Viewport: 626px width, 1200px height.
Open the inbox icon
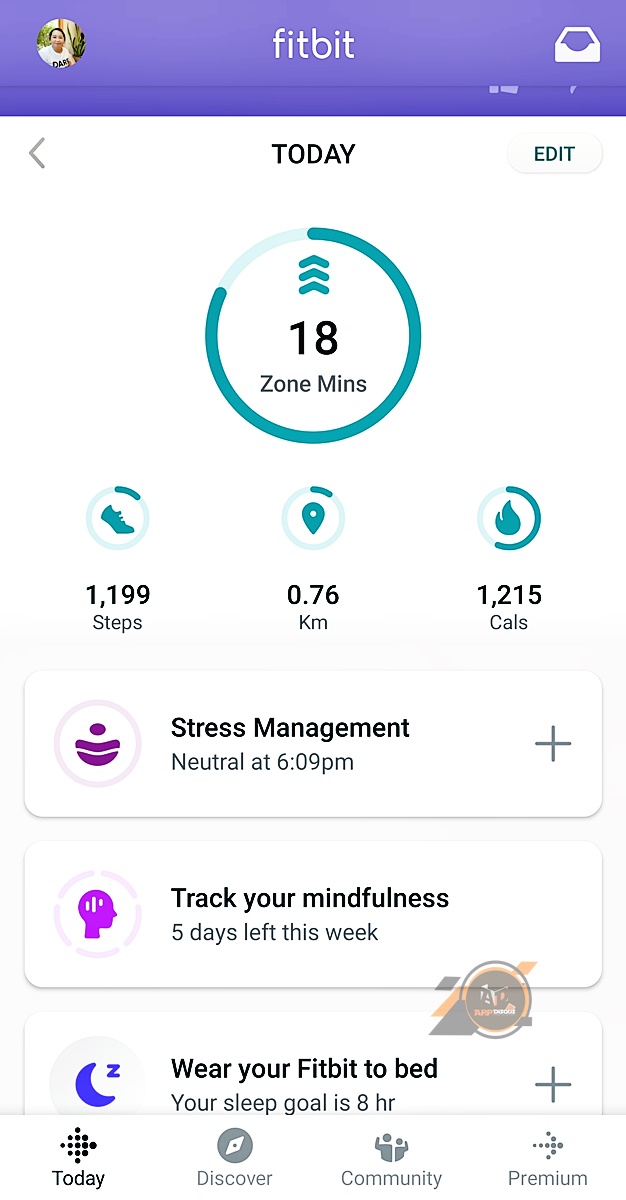point(577,46)
